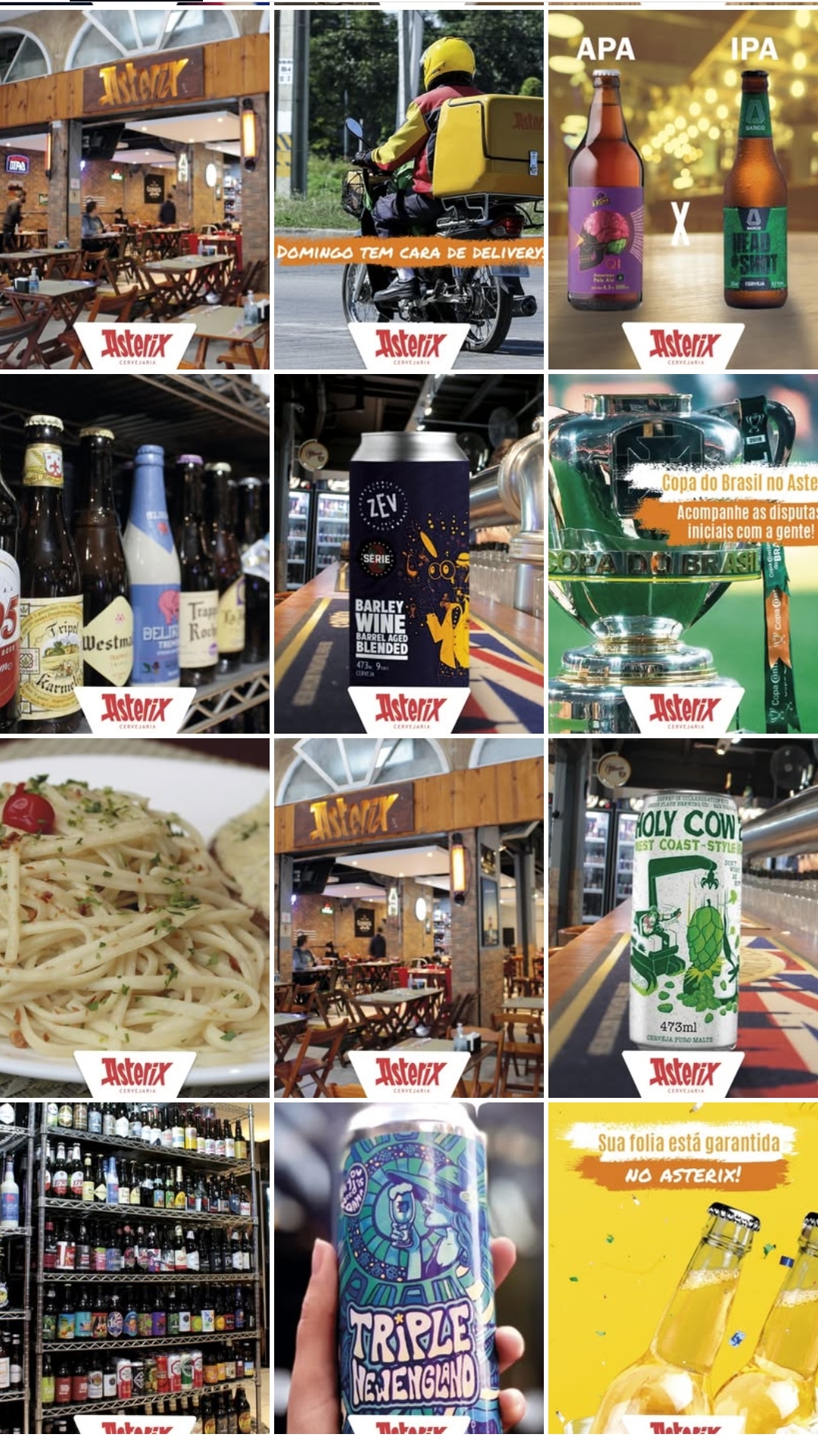Viewport: 818px width, 1456px height.
Task: Open the delivery motorcycle post
Action: [x=409, y=189]
